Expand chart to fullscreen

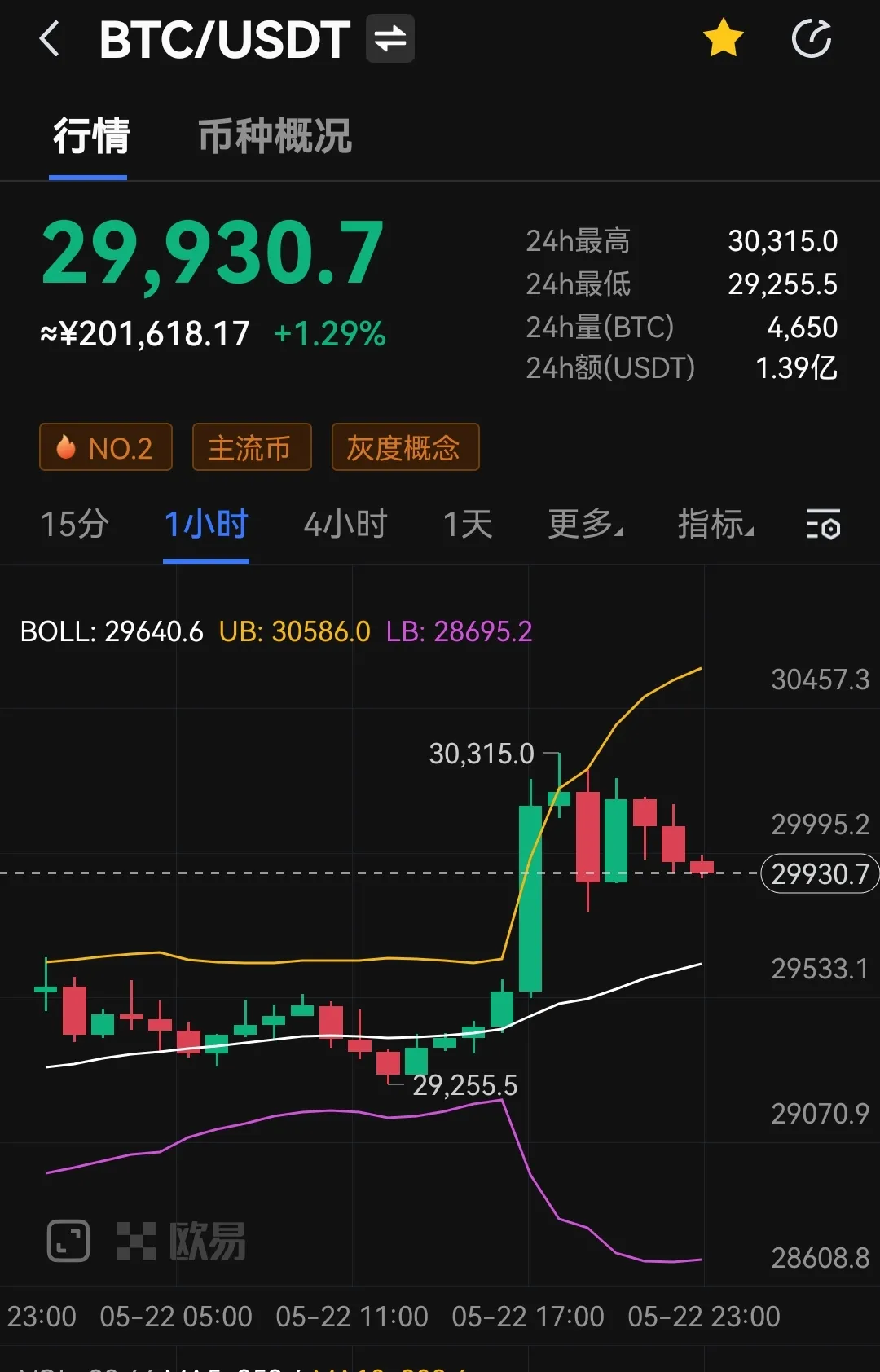tap(68, 1241)
